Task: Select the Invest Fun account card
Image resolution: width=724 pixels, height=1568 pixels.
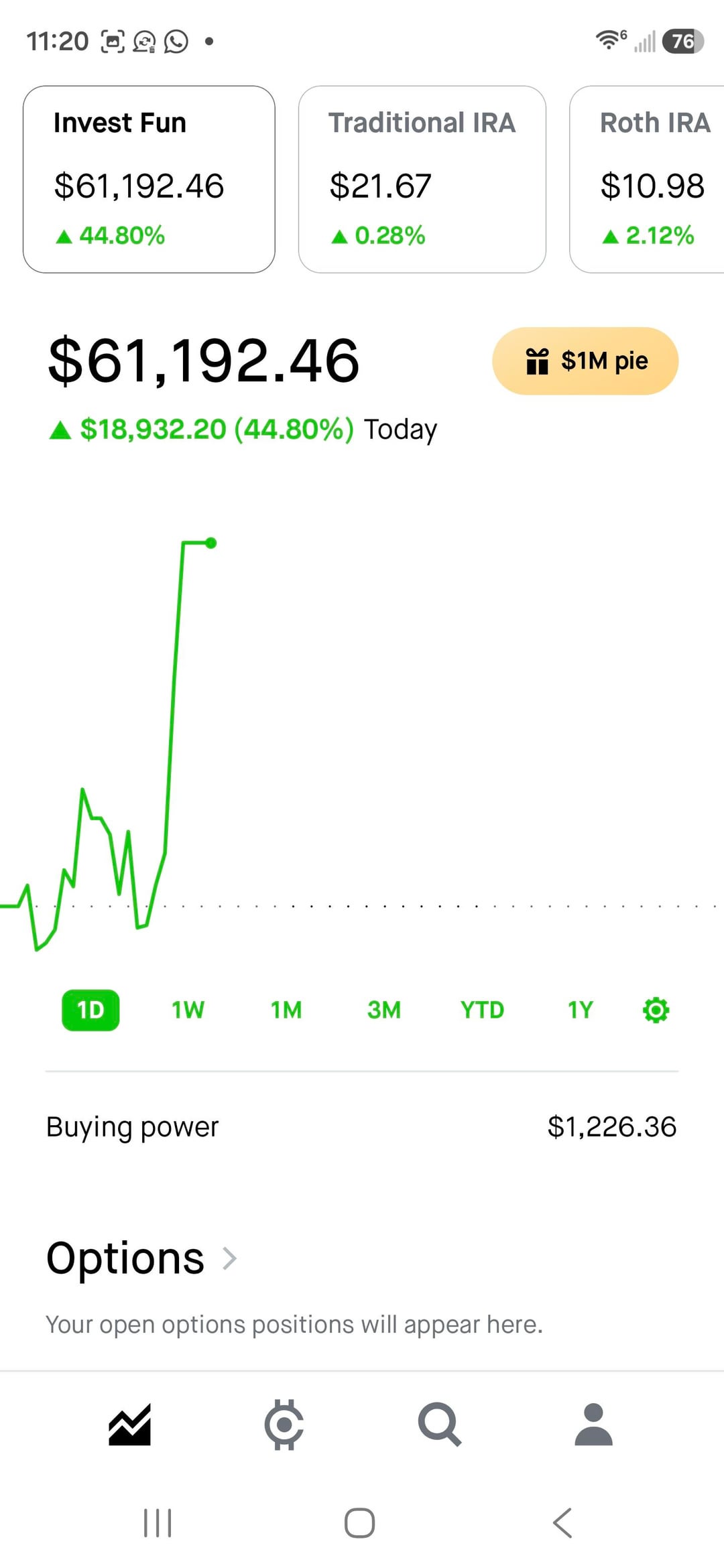Action: pyautogui.click(x=149, y=179)
